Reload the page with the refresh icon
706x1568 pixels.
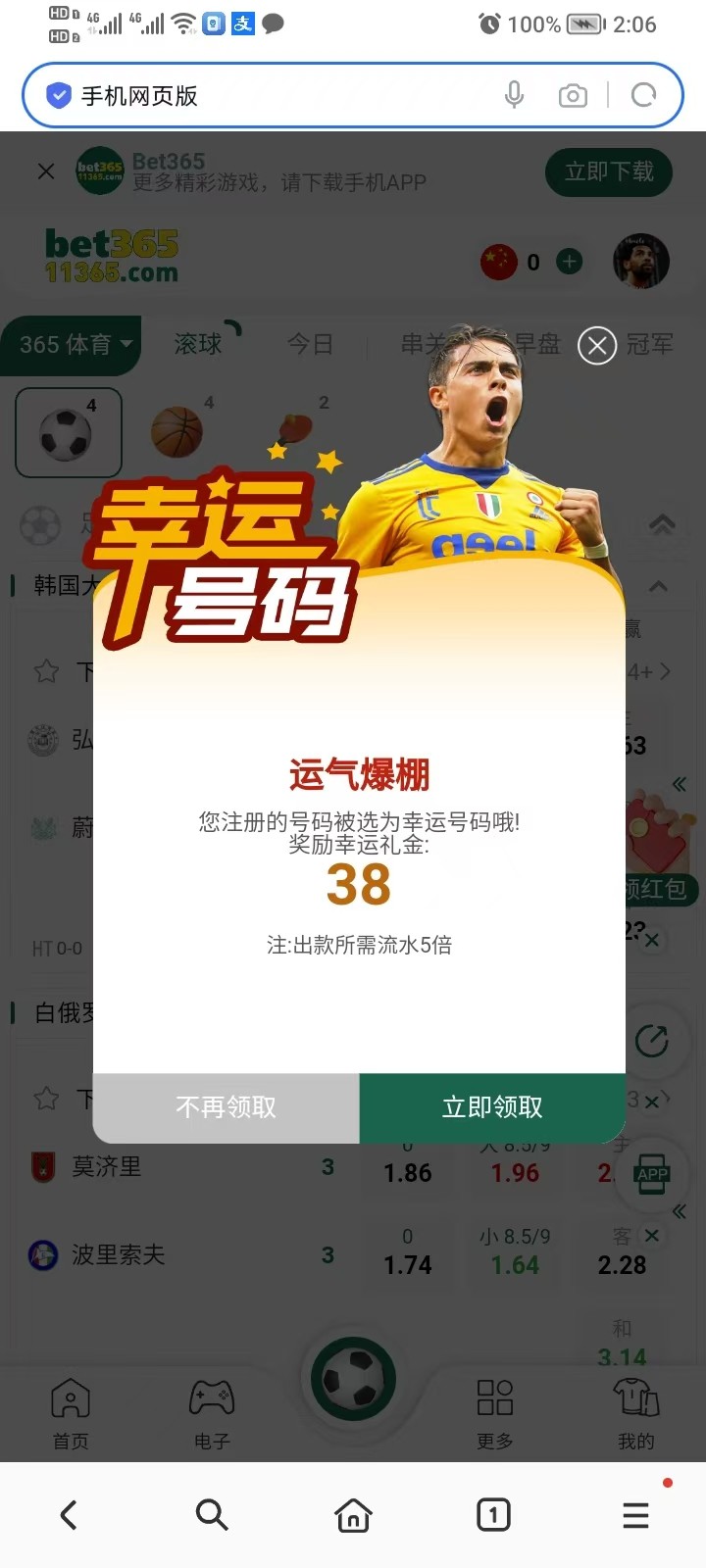pyautogui.click(x=643, y=95)
